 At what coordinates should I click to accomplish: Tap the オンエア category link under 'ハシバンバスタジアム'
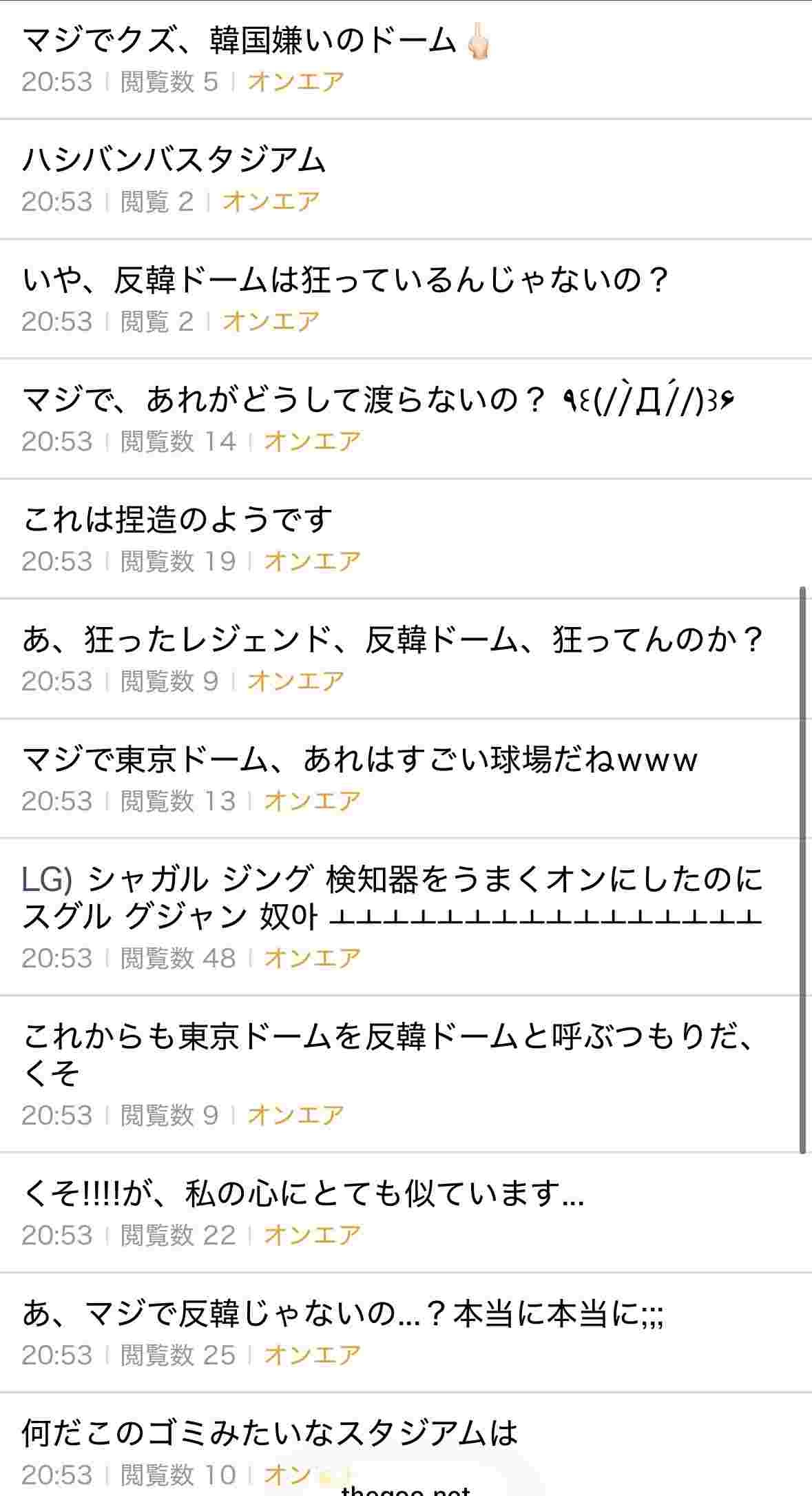271,202
